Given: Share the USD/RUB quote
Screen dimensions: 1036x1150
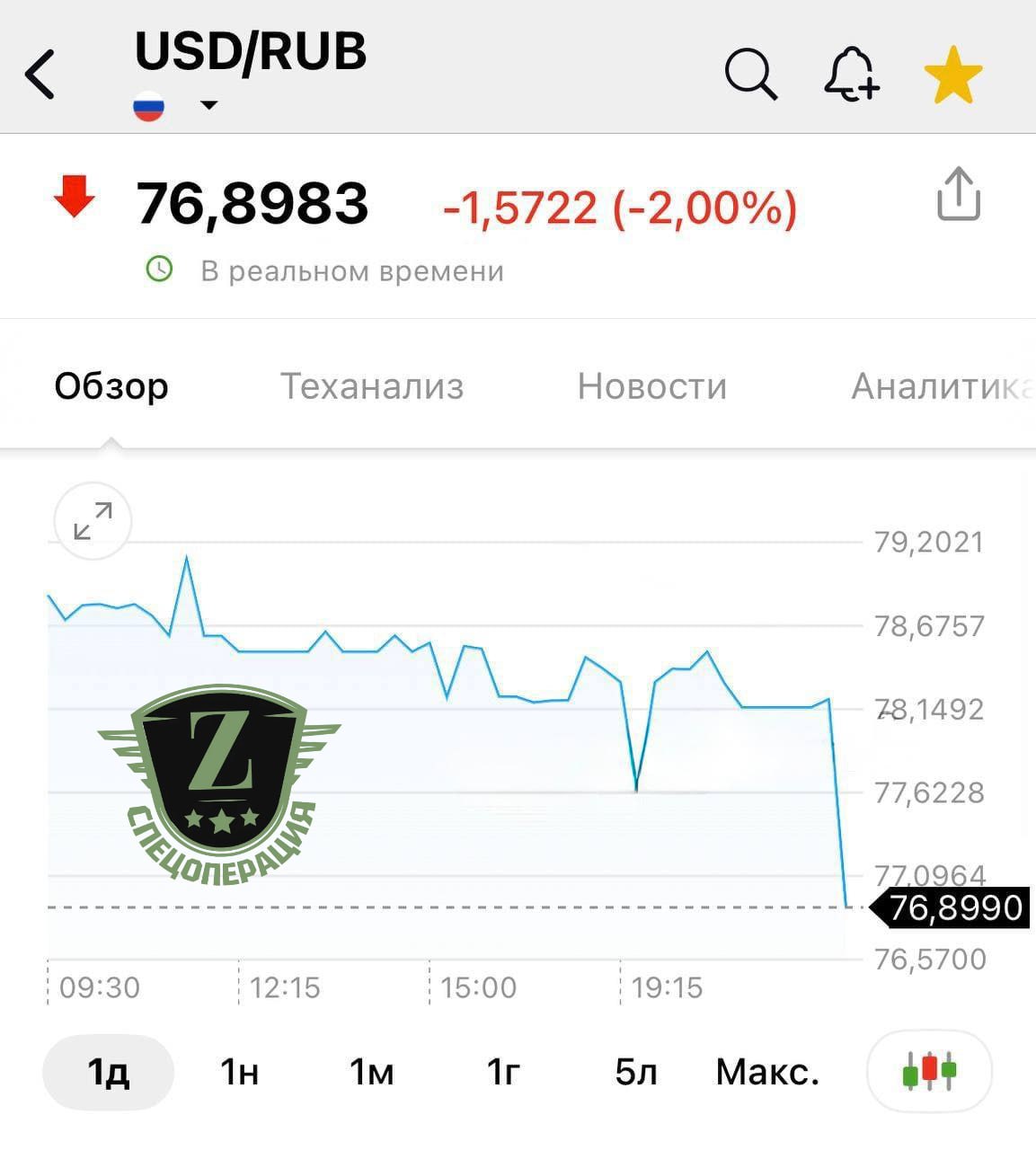Looking at the screenshot, I should (959, 194).
